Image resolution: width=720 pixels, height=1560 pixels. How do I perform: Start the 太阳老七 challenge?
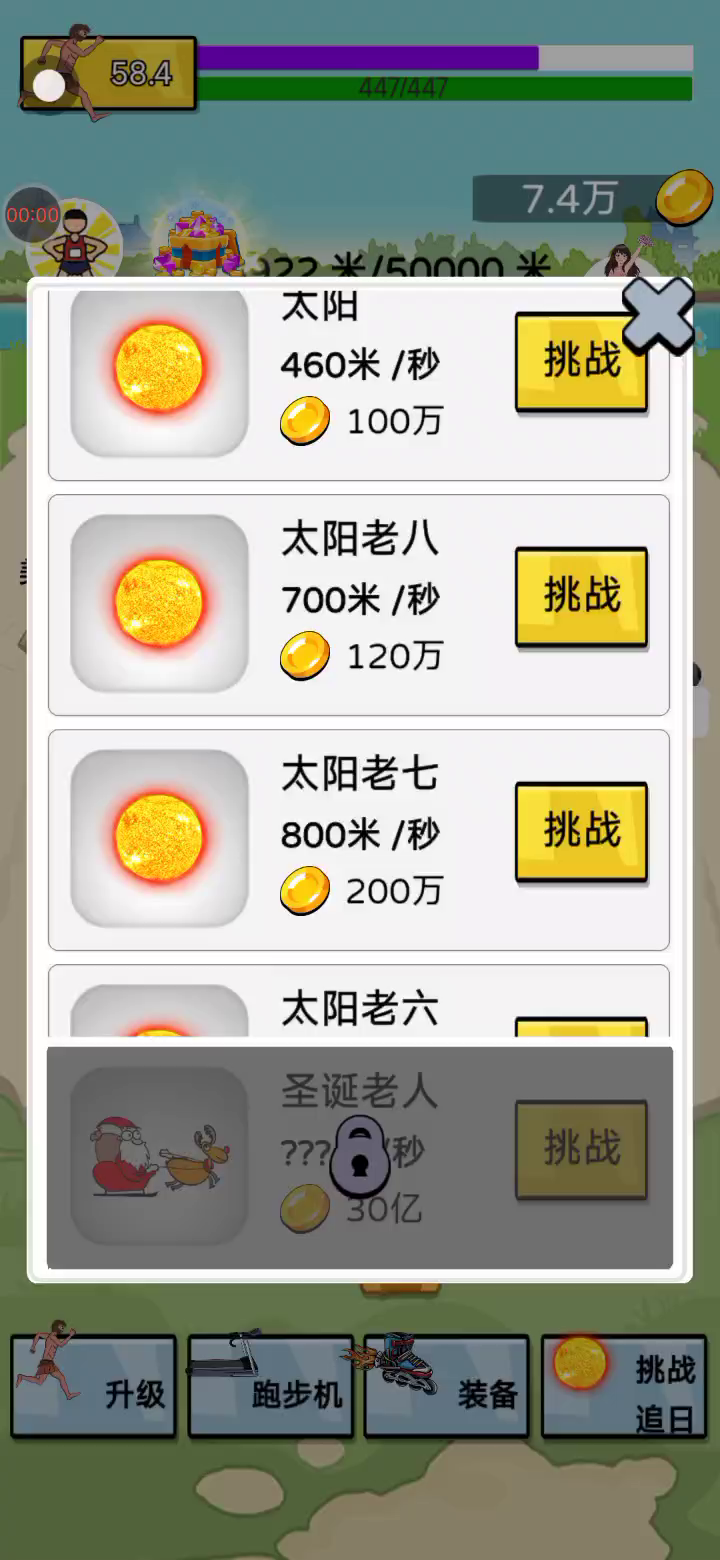tap(581, 832)
